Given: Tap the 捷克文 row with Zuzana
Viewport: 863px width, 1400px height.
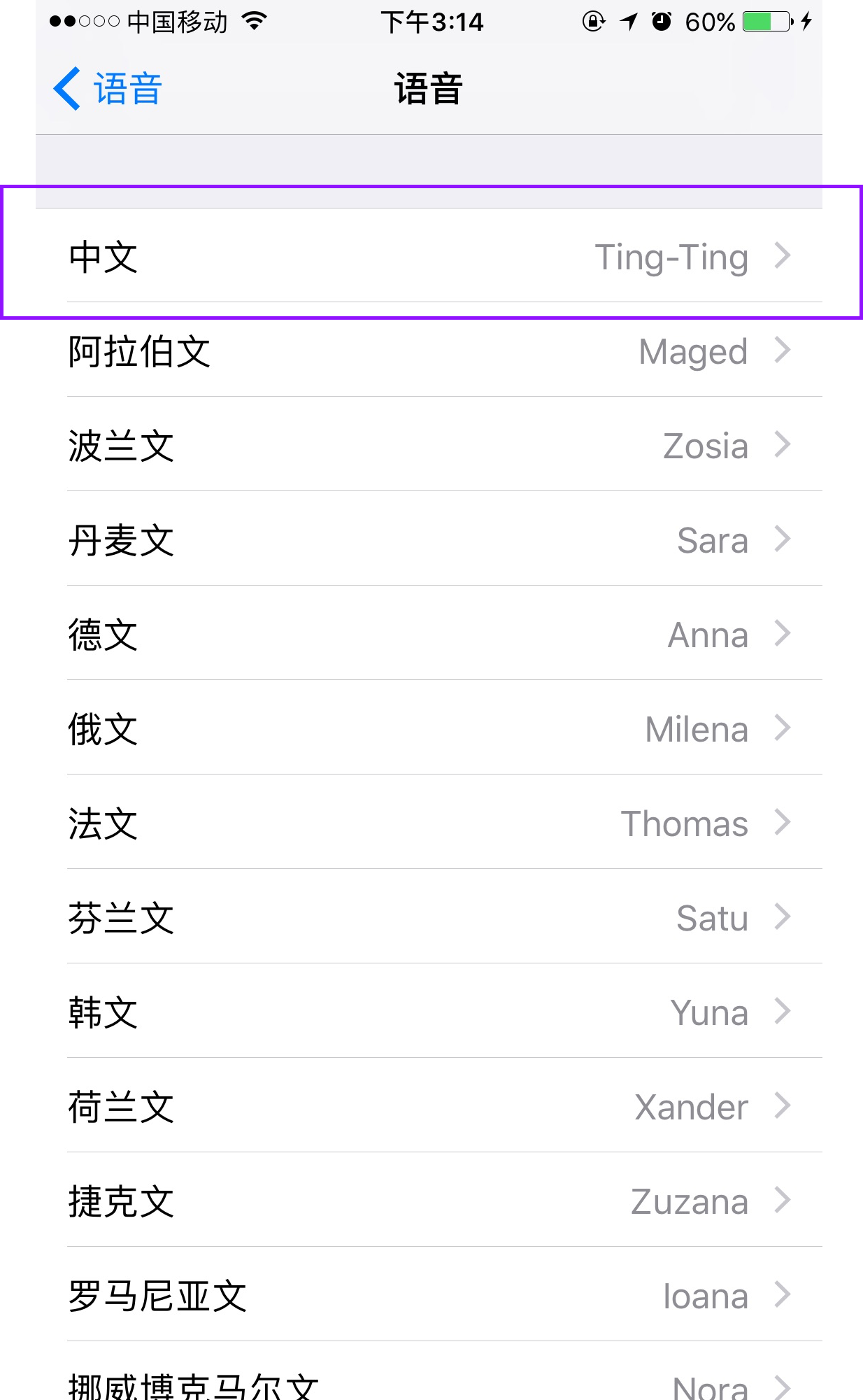Looking at the screenshot, I should tap(429, 1201).
